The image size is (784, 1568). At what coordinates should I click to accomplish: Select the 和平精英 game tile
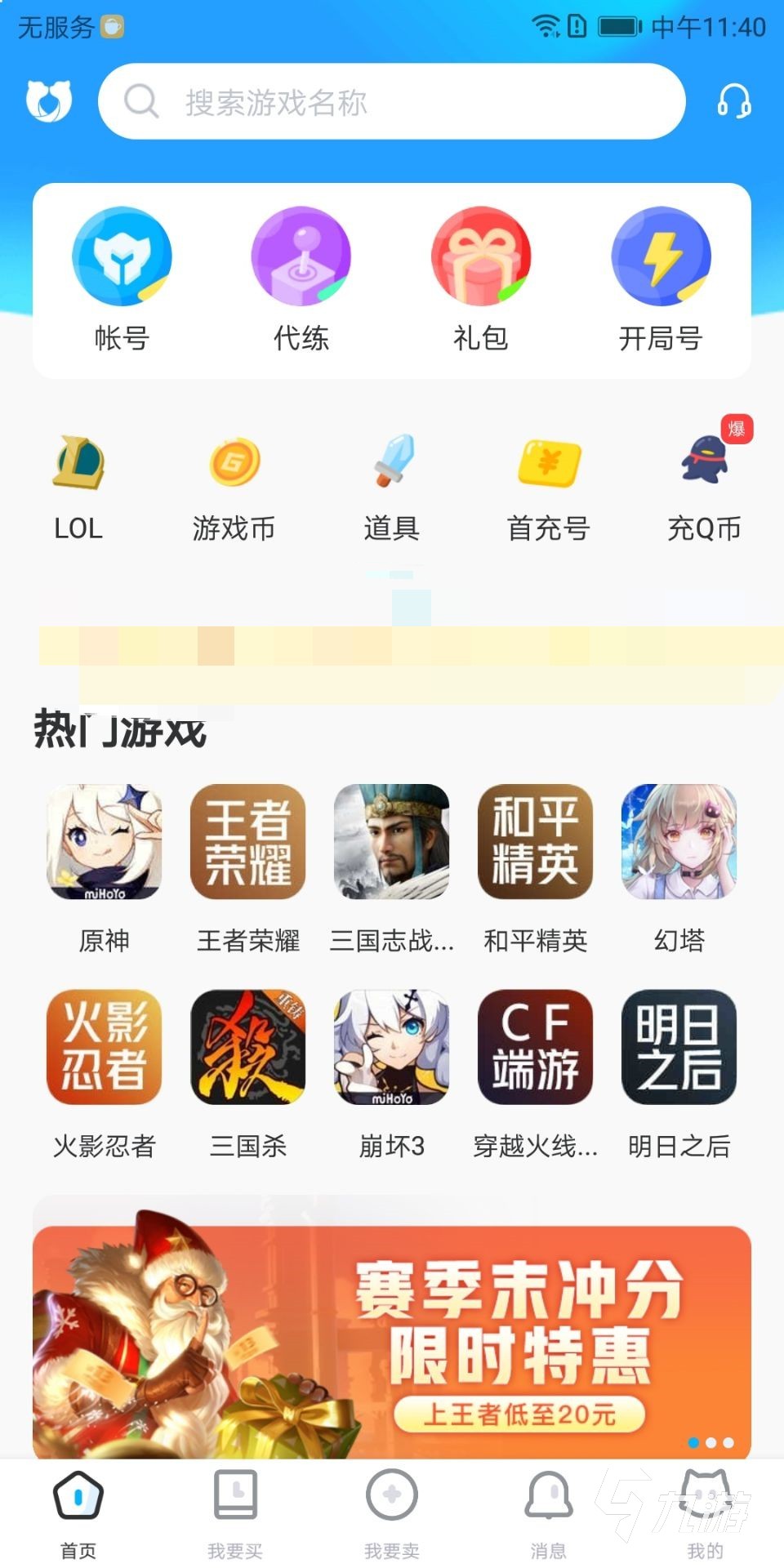(x=536, y=867)
